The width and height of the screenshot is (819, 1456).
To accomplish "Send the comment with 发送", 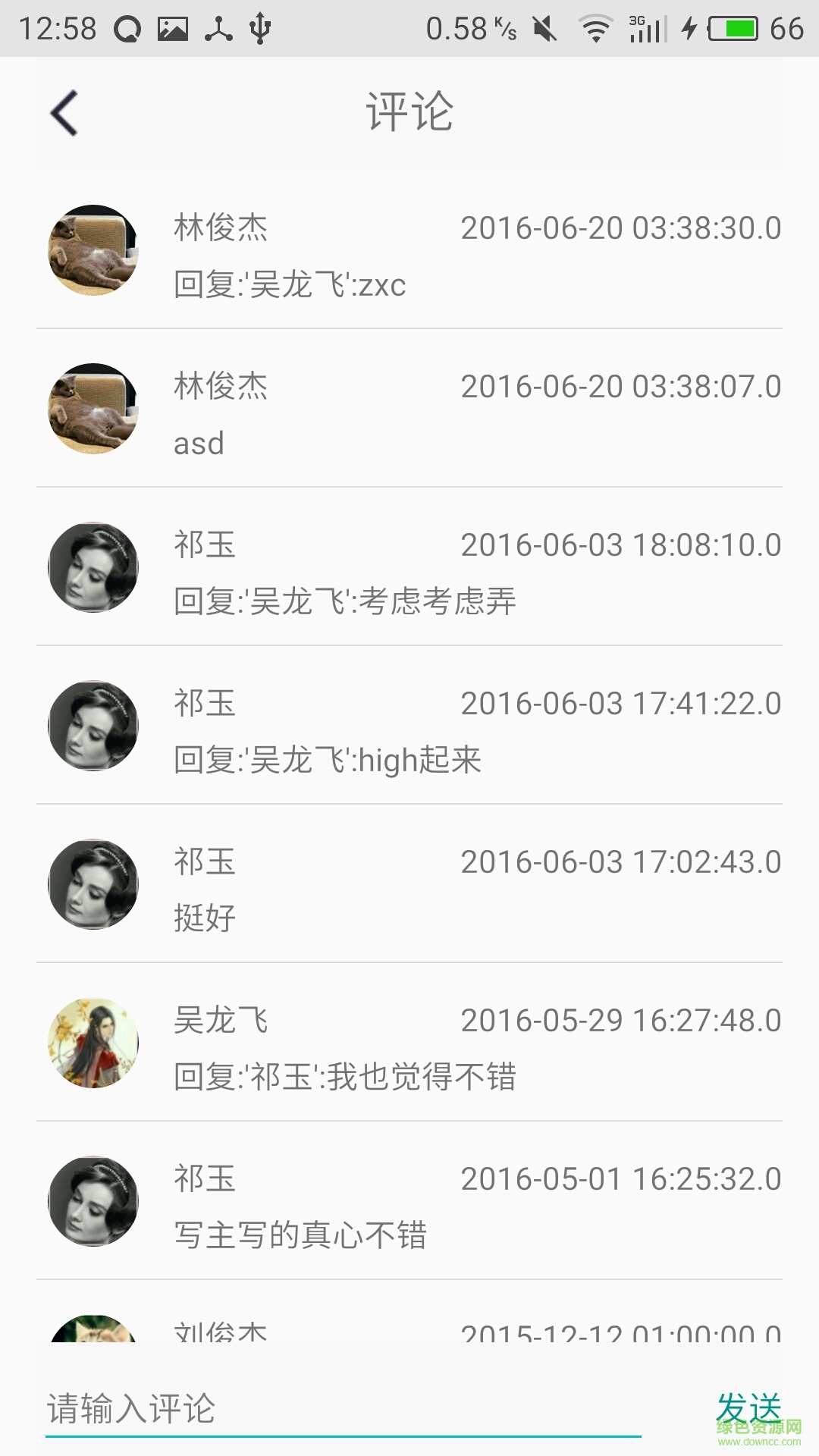I will pyautogui.click(x=748, y=1409).
